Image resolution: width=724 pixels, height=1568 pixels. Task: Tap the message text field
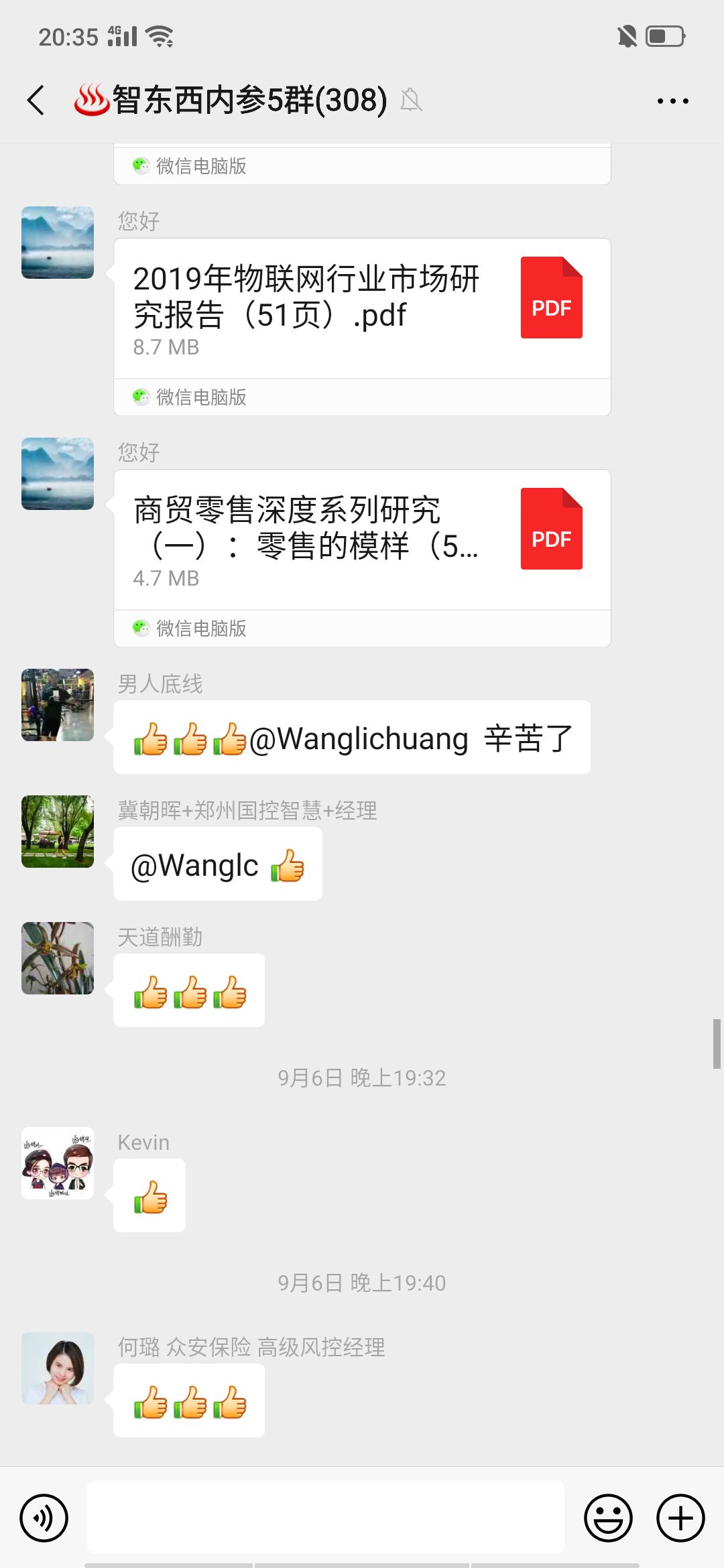click(326, 1518)
